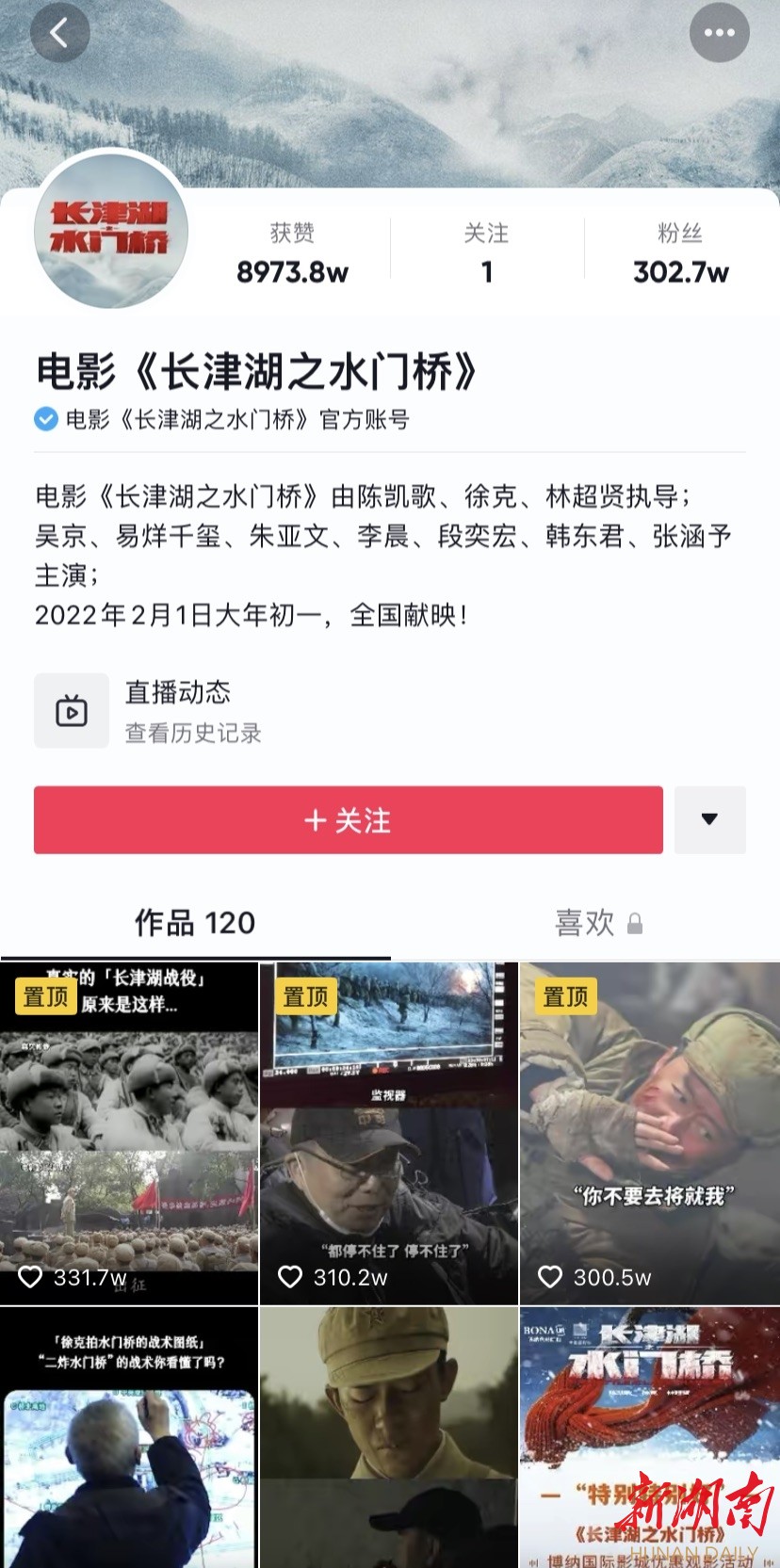Open the three-dot more options menu
Screen dimensions: 780x1568
click(719, 34)
